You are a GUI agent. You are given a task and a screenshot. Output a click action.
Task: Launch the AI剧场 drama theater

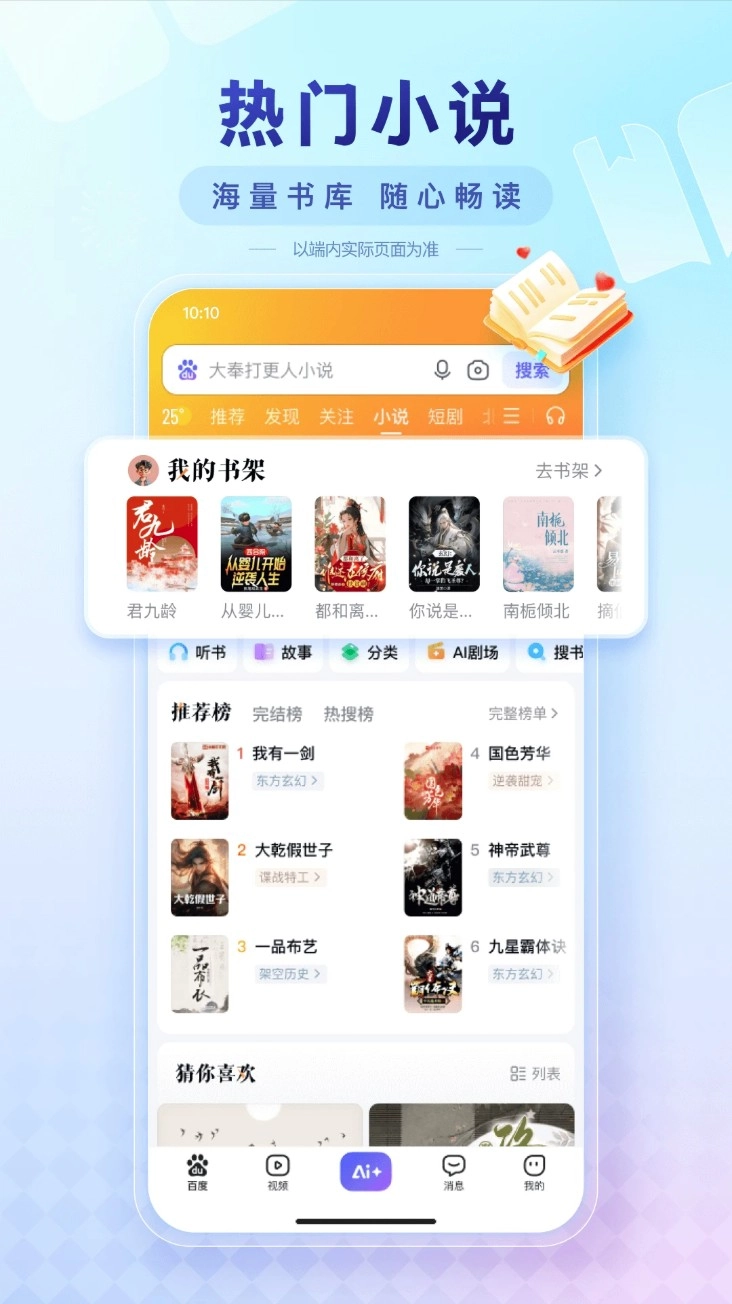(x=477, y=653)
